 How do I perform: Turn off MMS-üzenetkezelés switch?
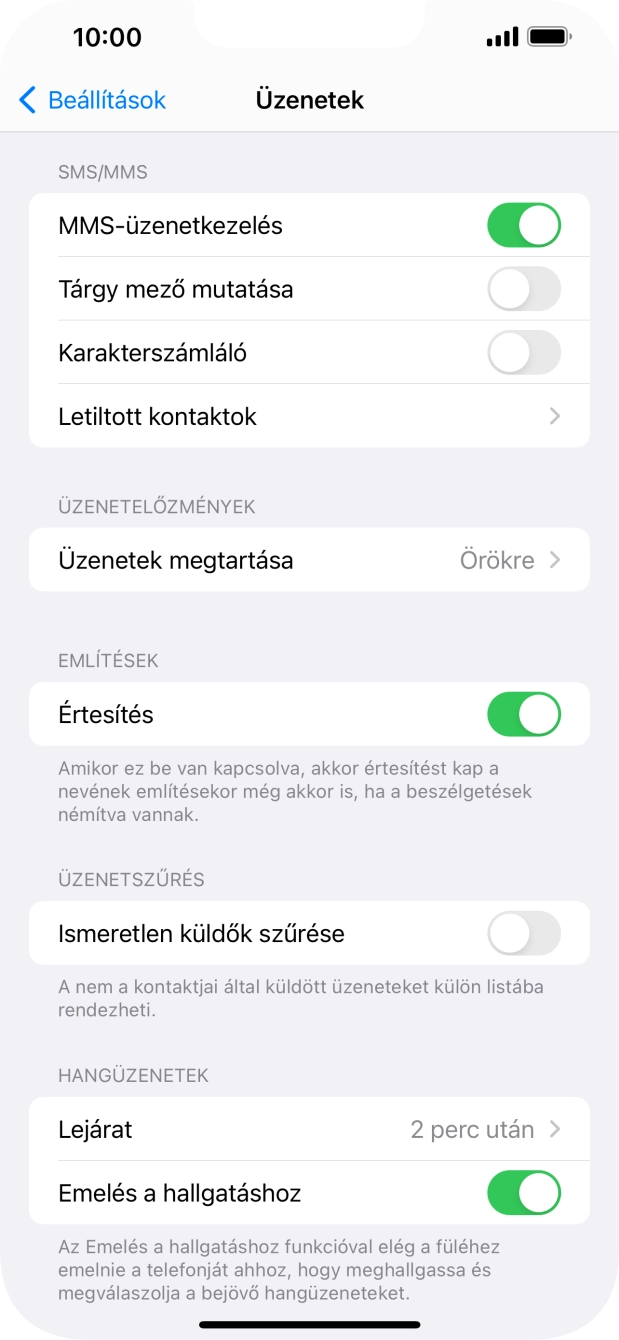[x=523, y=225]
